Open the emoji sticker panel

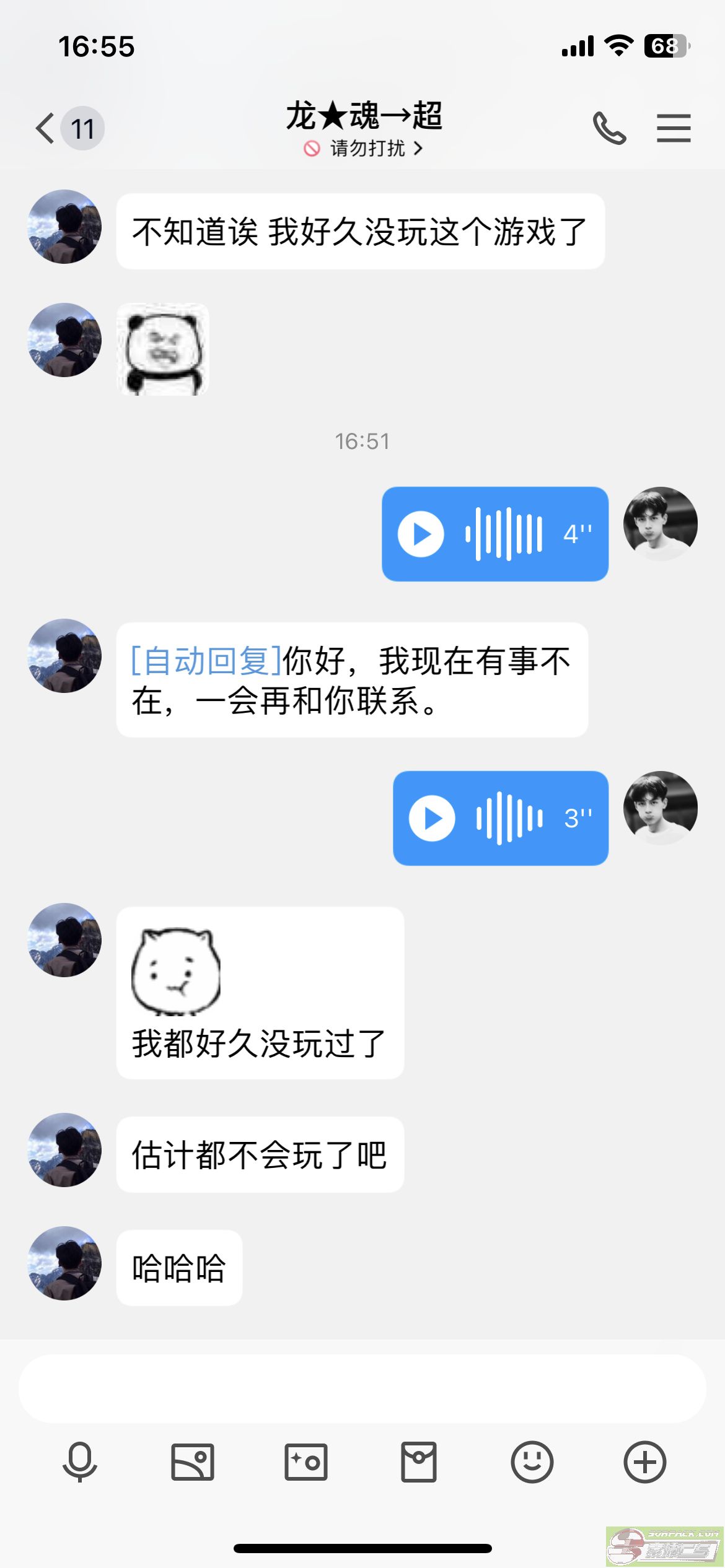point(532,1462)
